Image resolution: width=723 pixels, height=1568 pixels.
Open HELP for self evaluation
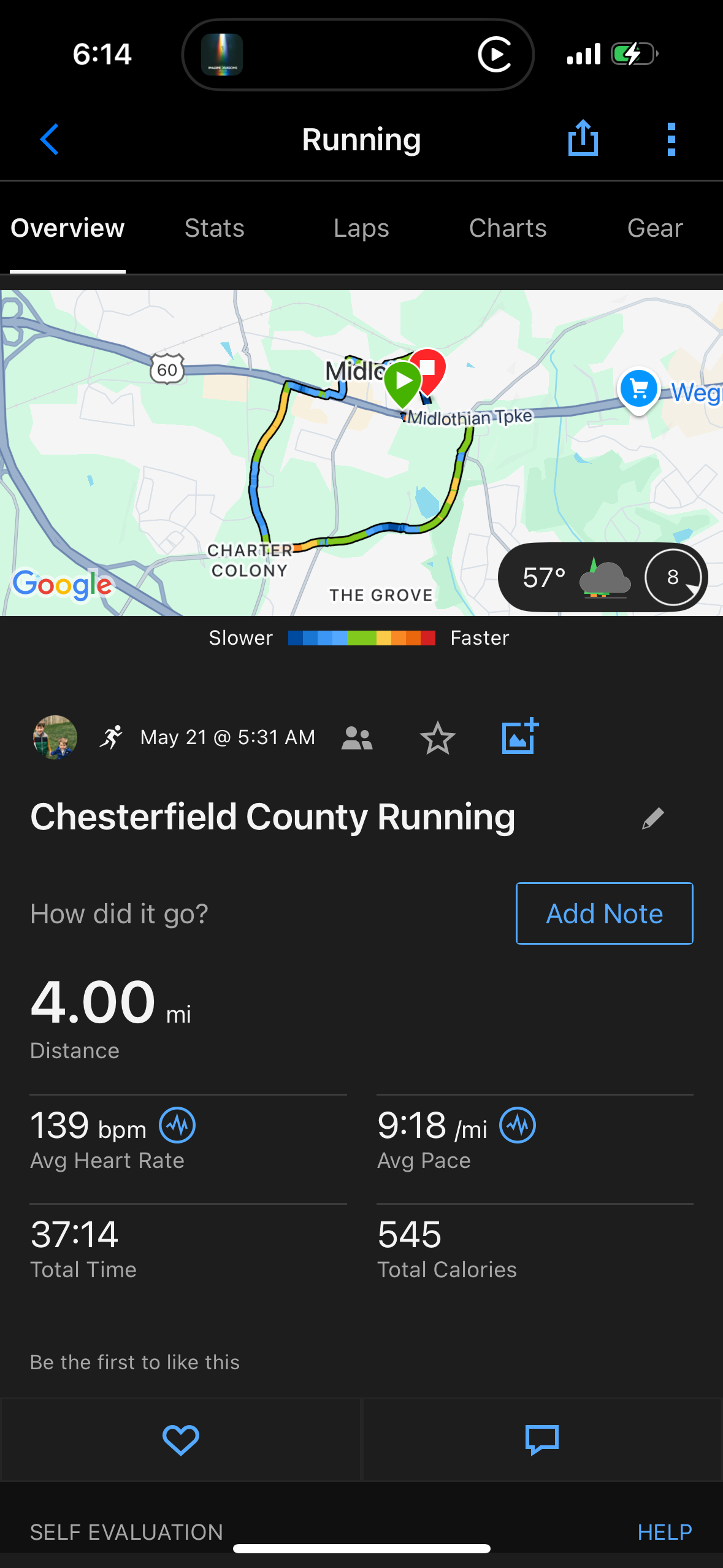click(x=664, y=1532)
